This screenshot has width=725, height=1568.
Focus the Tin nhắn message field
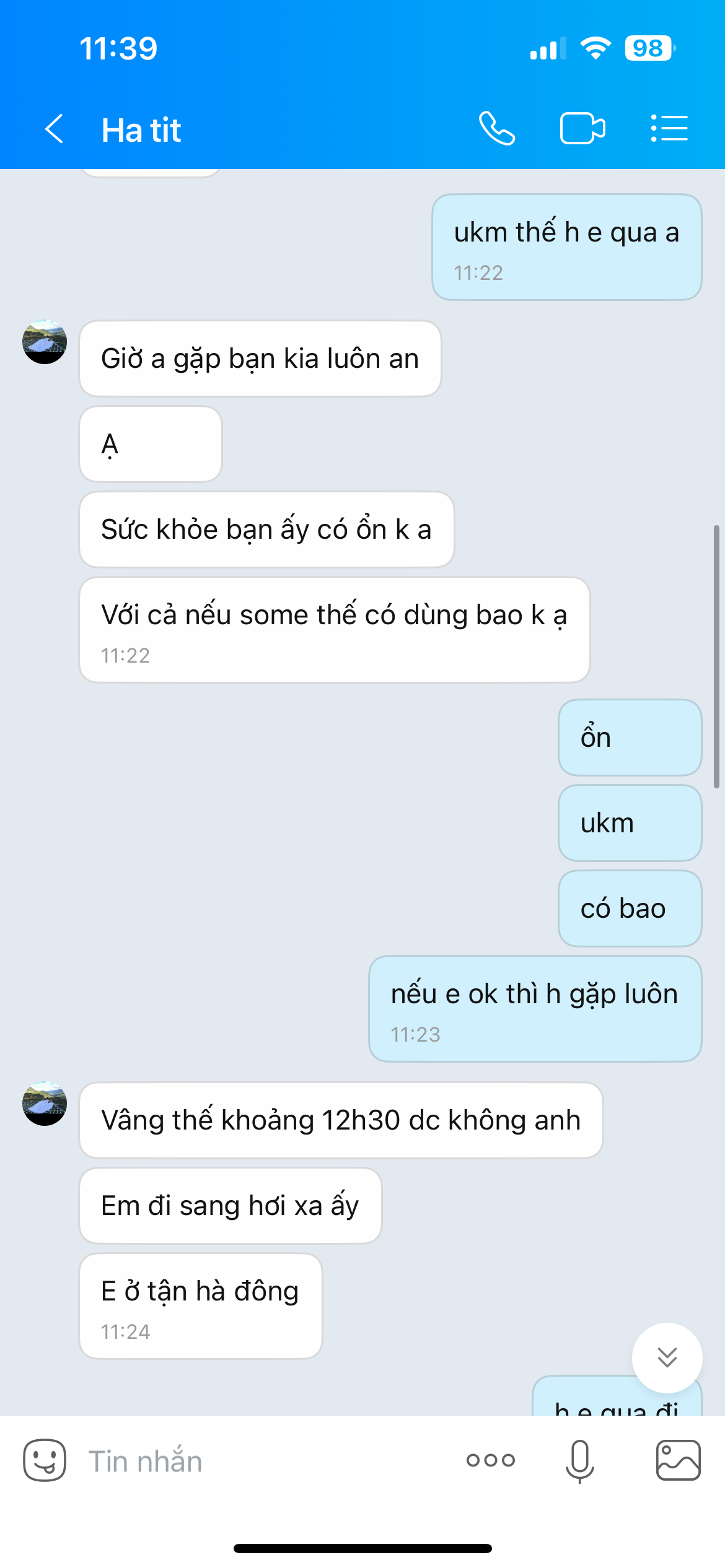click(266, 1461)
